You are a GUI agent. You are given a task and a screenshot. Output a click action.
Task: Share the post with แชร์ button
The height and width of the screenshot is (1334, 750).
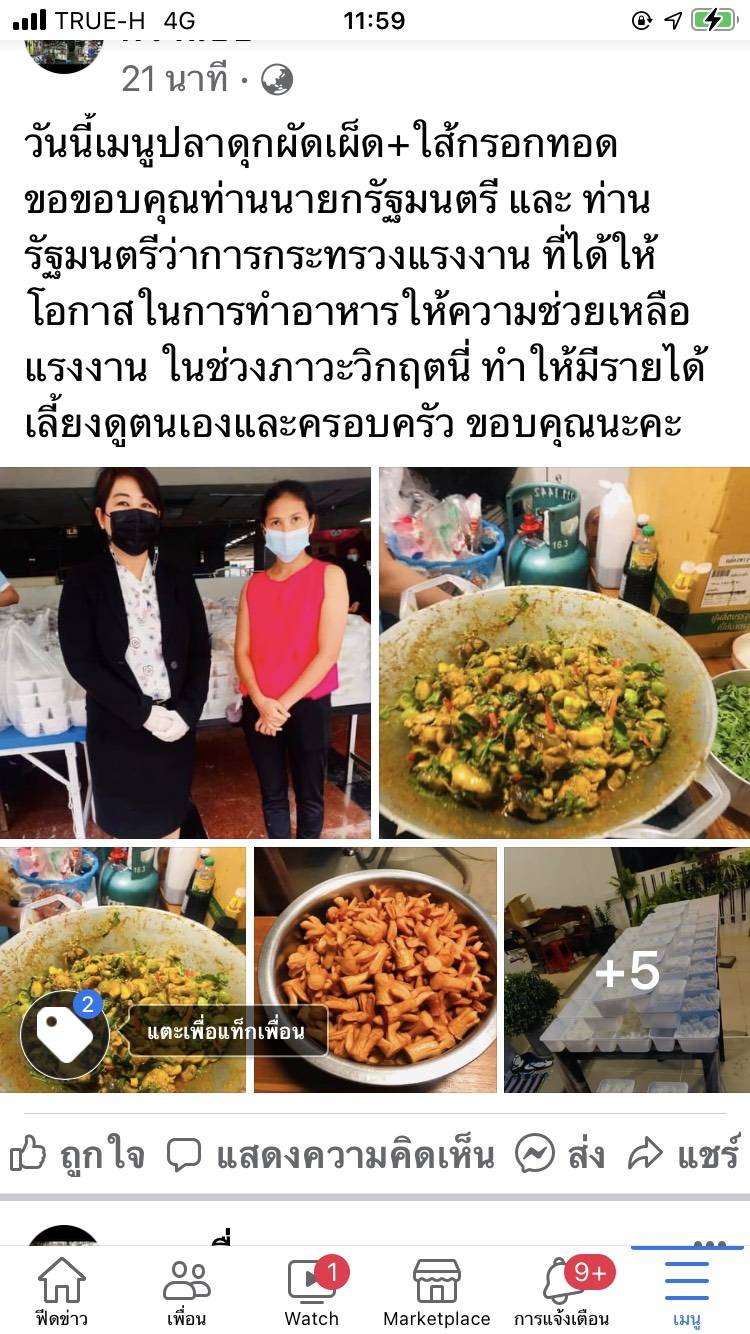pyautogui.click(x=684, y=1155)
